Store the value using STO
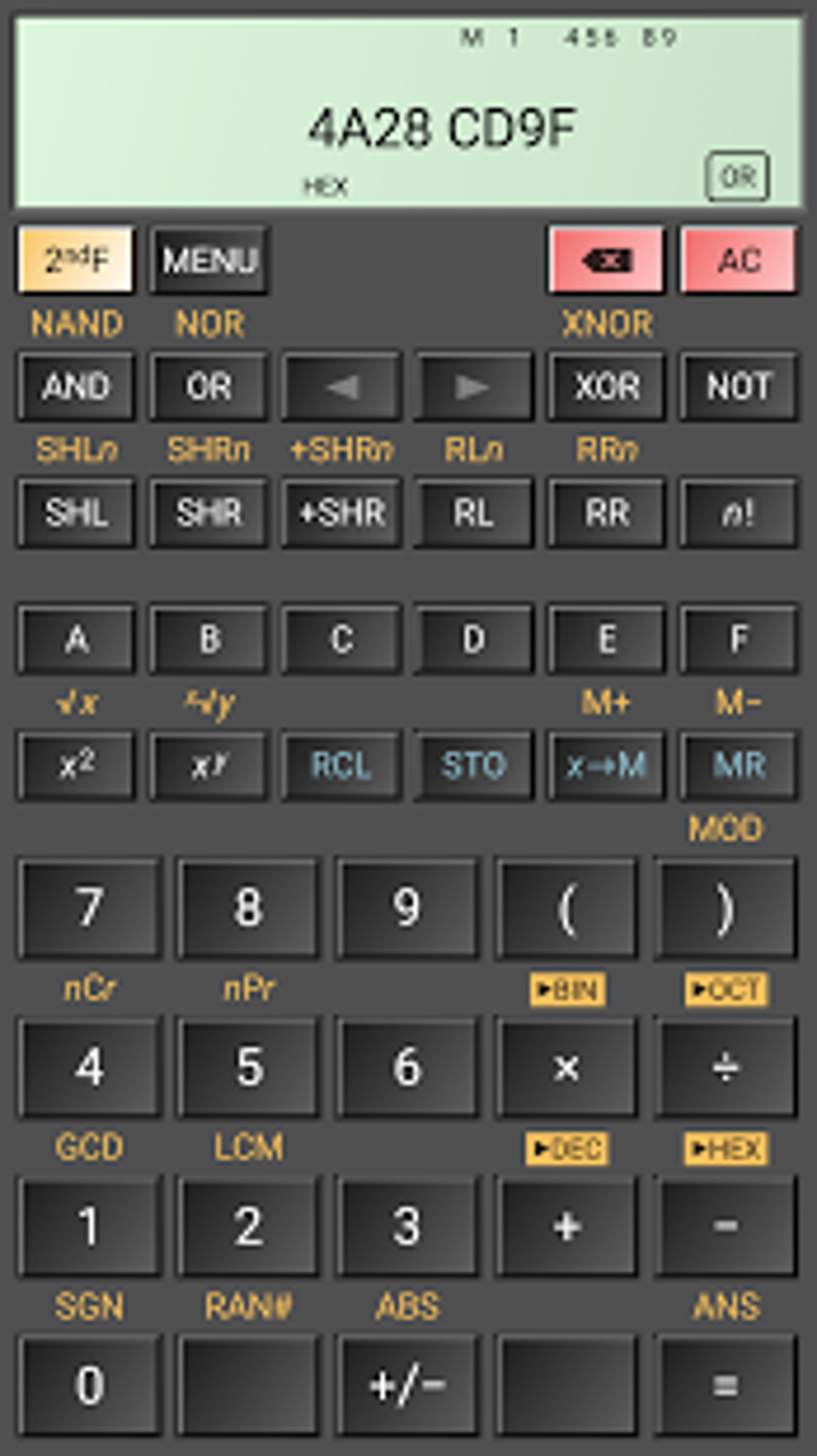The image size is (817, 1456). coord(473,765)
